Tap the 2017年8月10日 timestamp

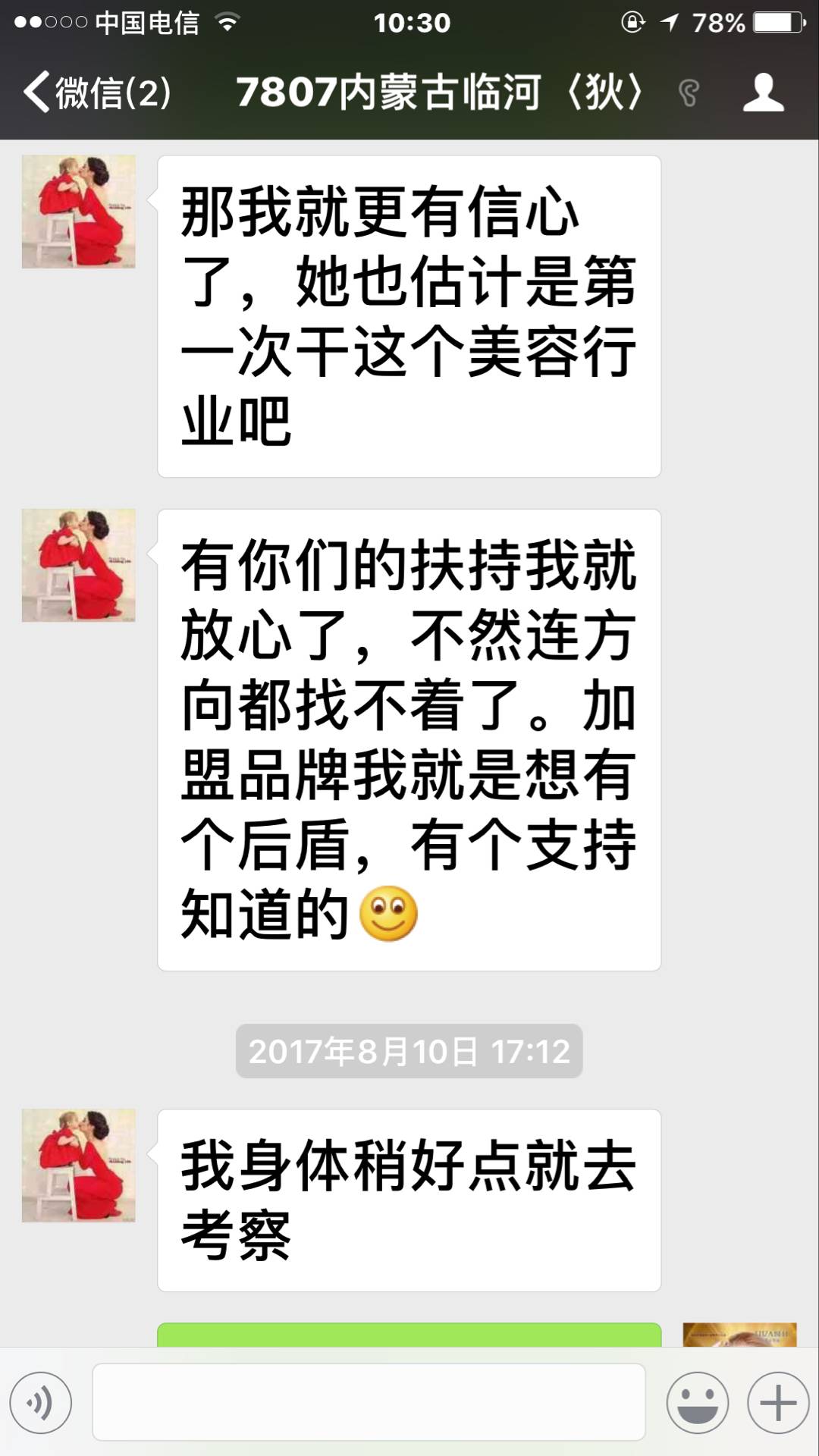[x=409, y=1052]
